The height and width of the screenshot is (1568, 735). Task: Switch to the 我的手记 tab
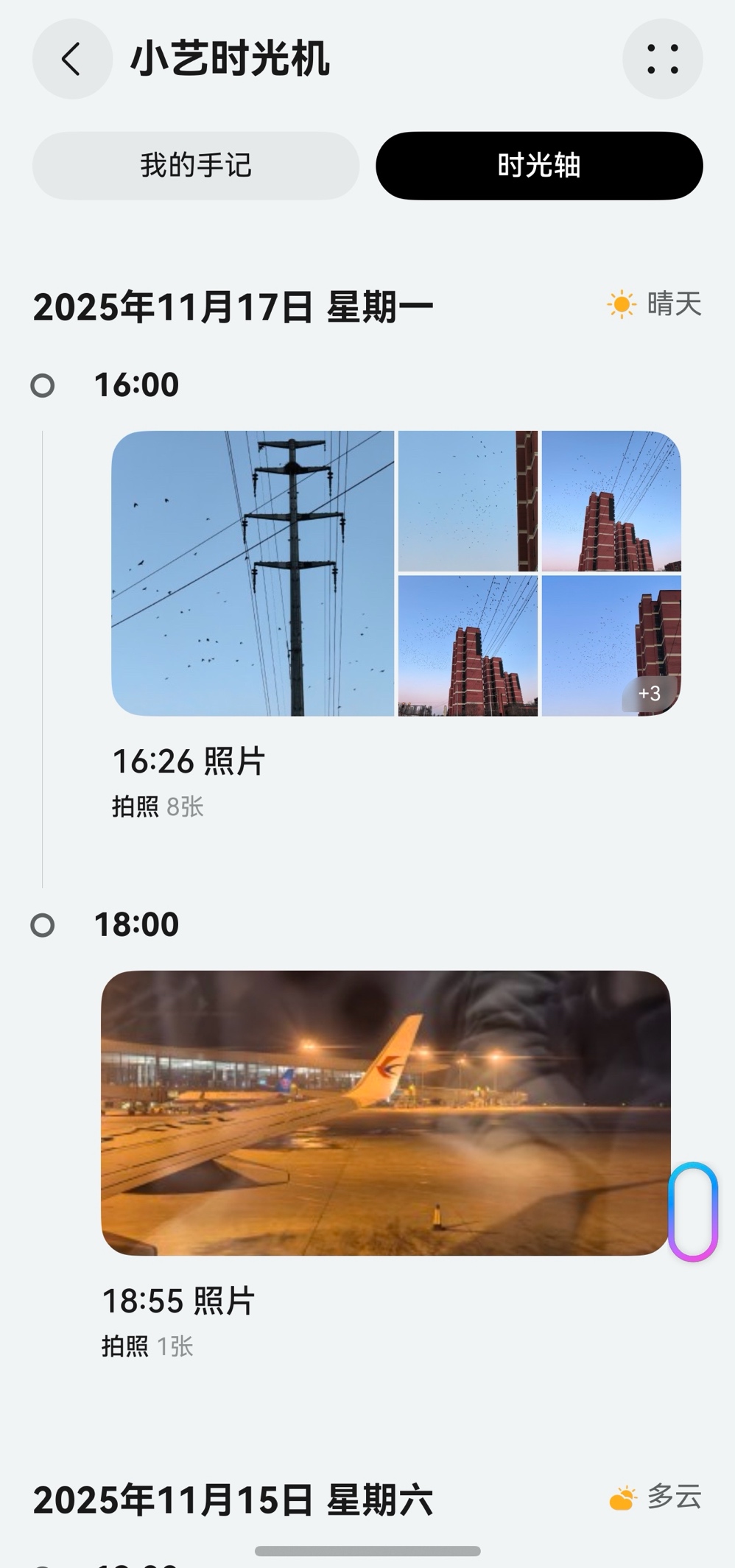(x=196, y=165)
